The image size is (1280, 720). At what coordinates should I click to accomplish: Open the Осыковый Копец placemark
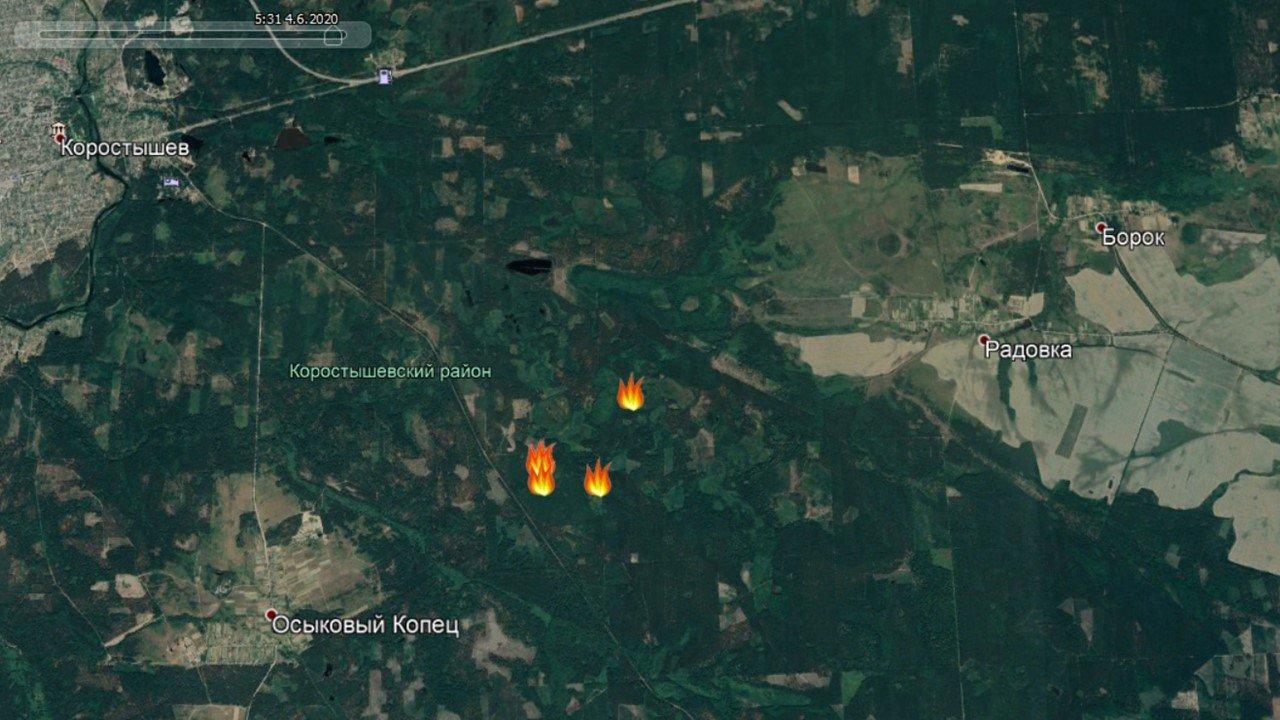point(270,614)
